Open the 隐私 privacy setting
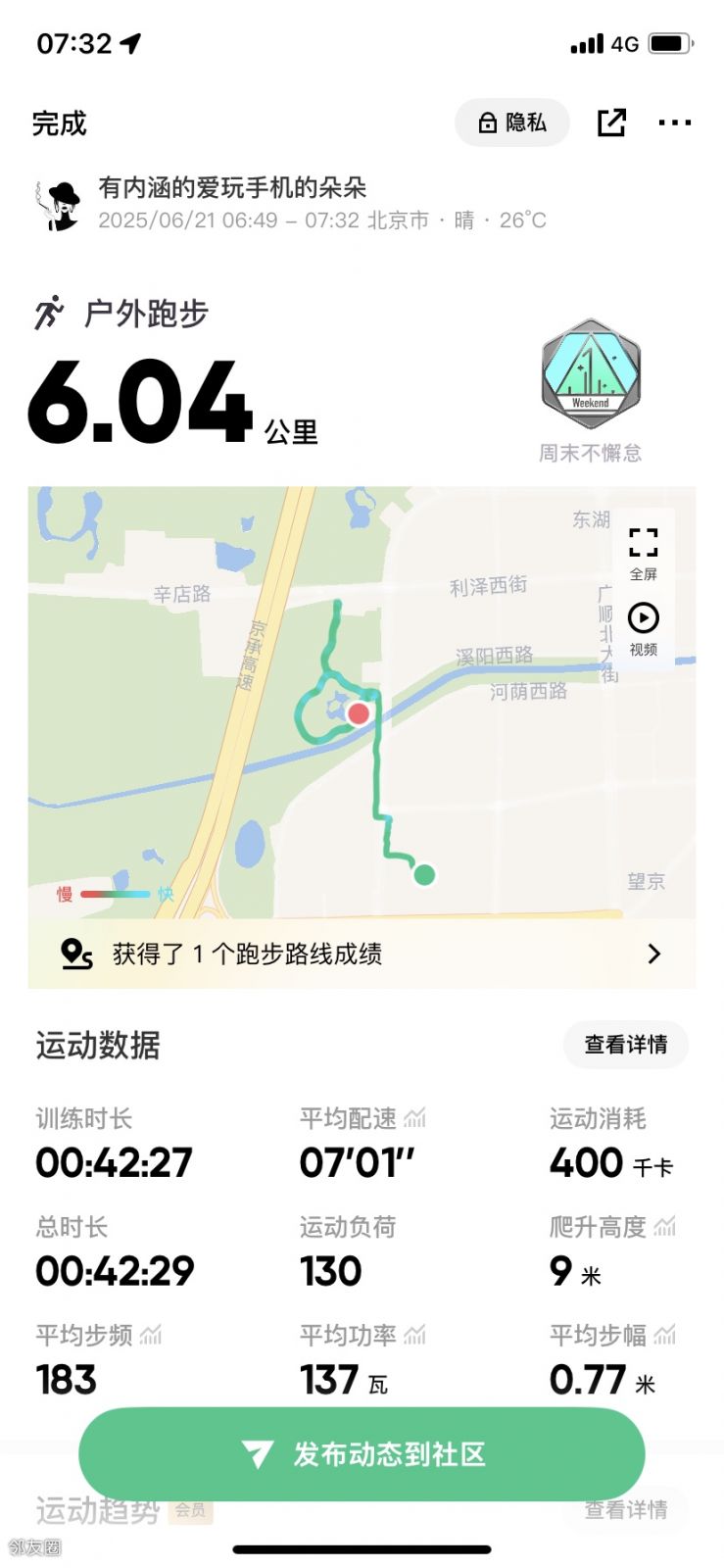Image resolution: width=724 pixels, height=1568 pixels. (512, 122)
